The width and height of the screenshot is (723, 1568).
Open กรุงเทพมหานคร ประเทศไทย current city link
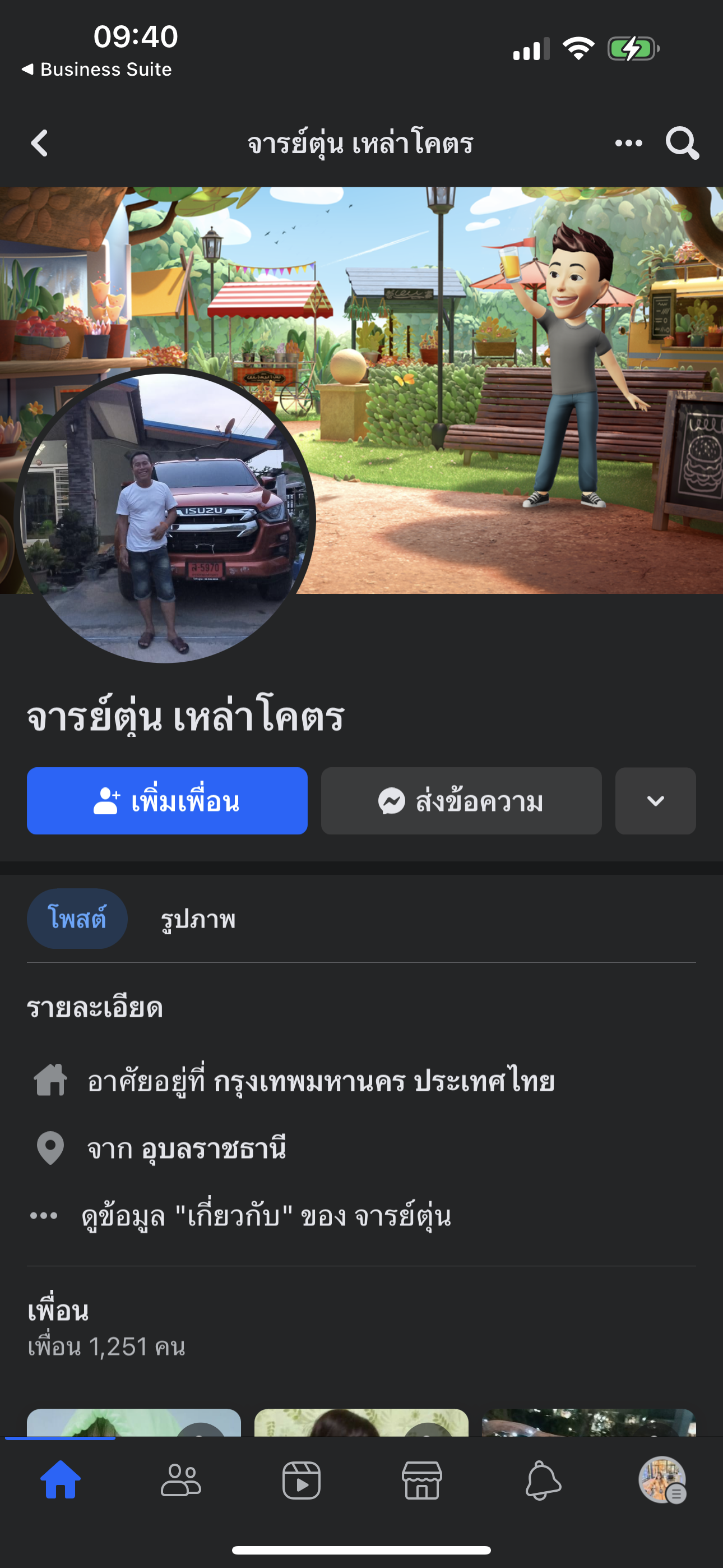383,1082
